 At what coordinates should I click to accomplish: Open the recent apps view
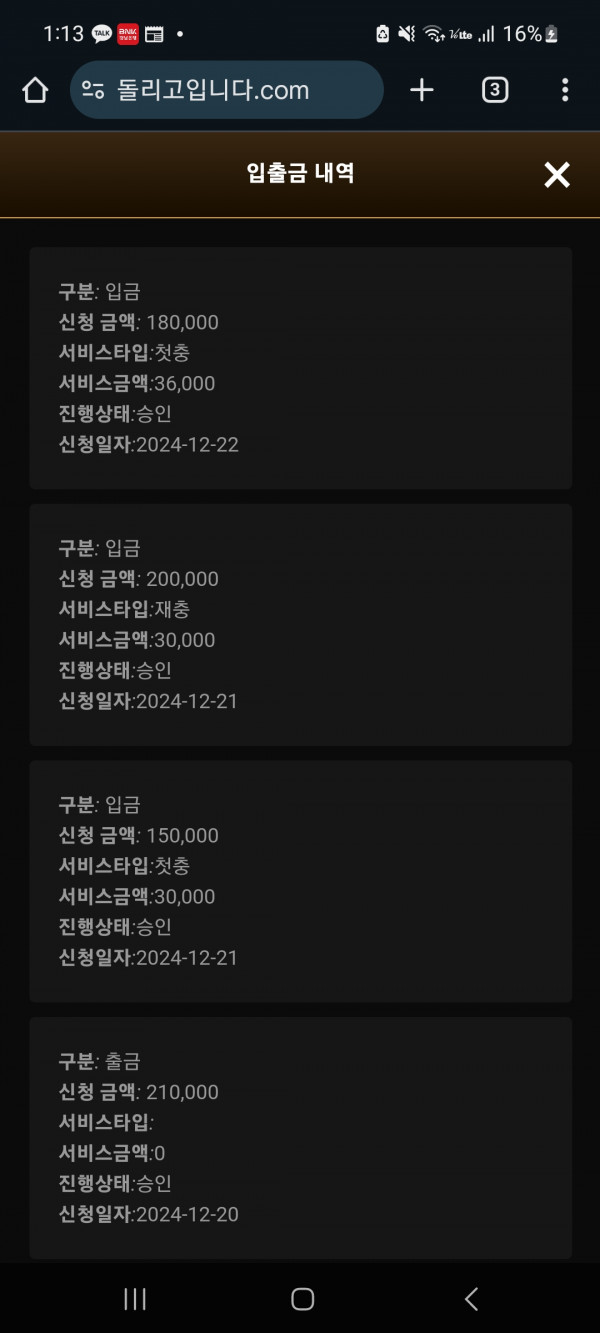pos(135,1299)
